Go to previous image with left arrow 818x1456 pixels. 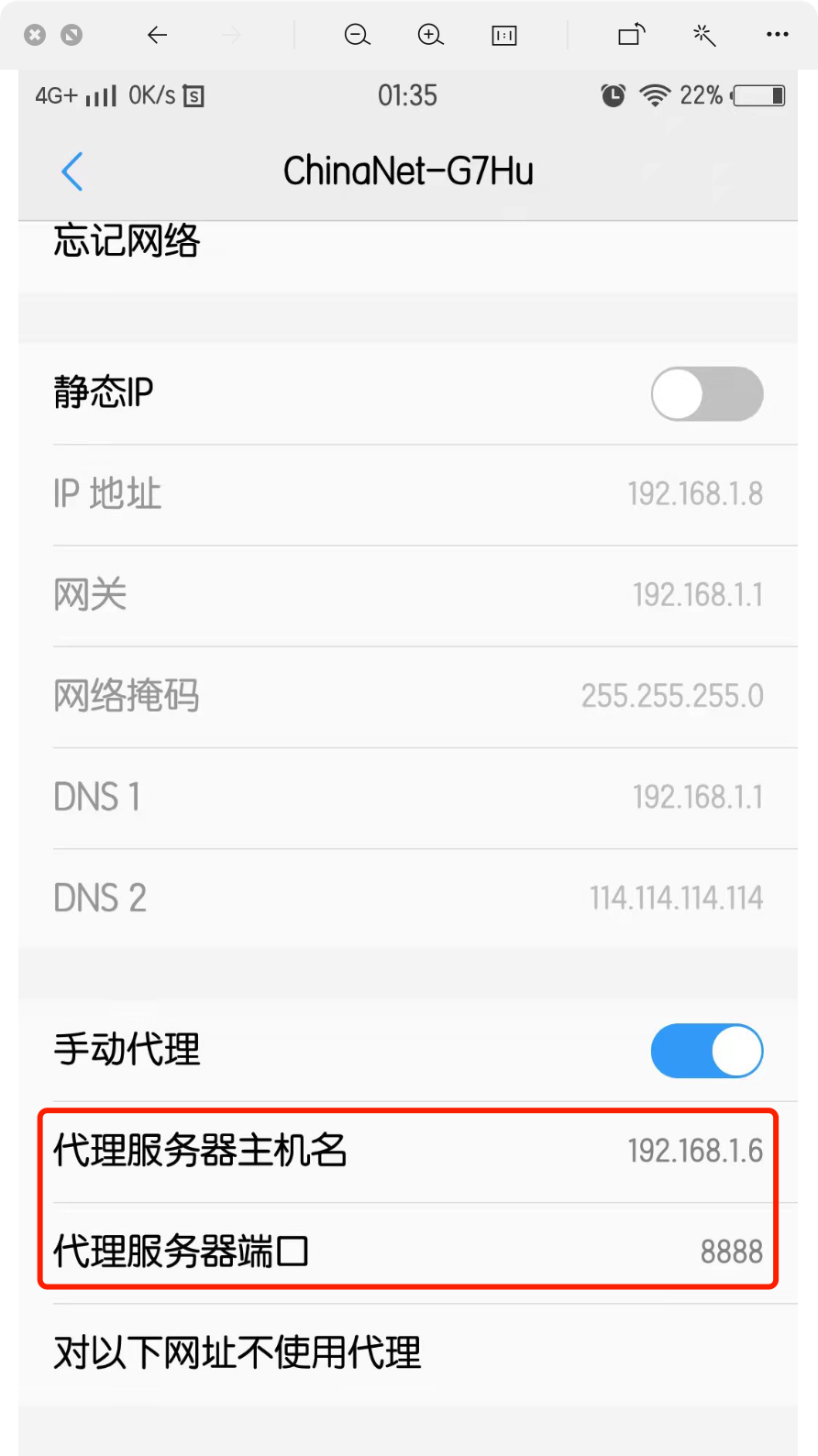tap(158, 35)
